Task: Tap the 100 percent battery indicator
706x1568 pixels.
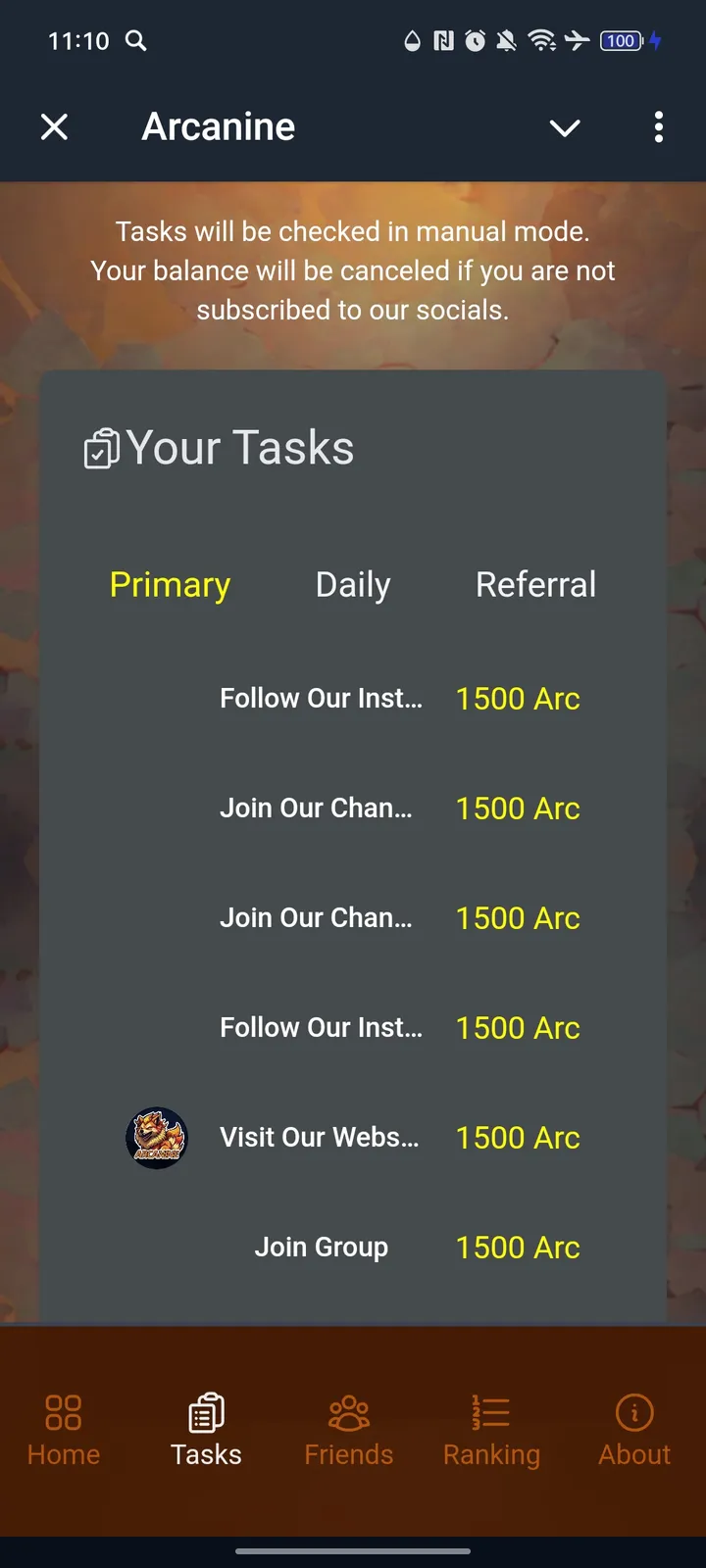Action: pos(619,41)
